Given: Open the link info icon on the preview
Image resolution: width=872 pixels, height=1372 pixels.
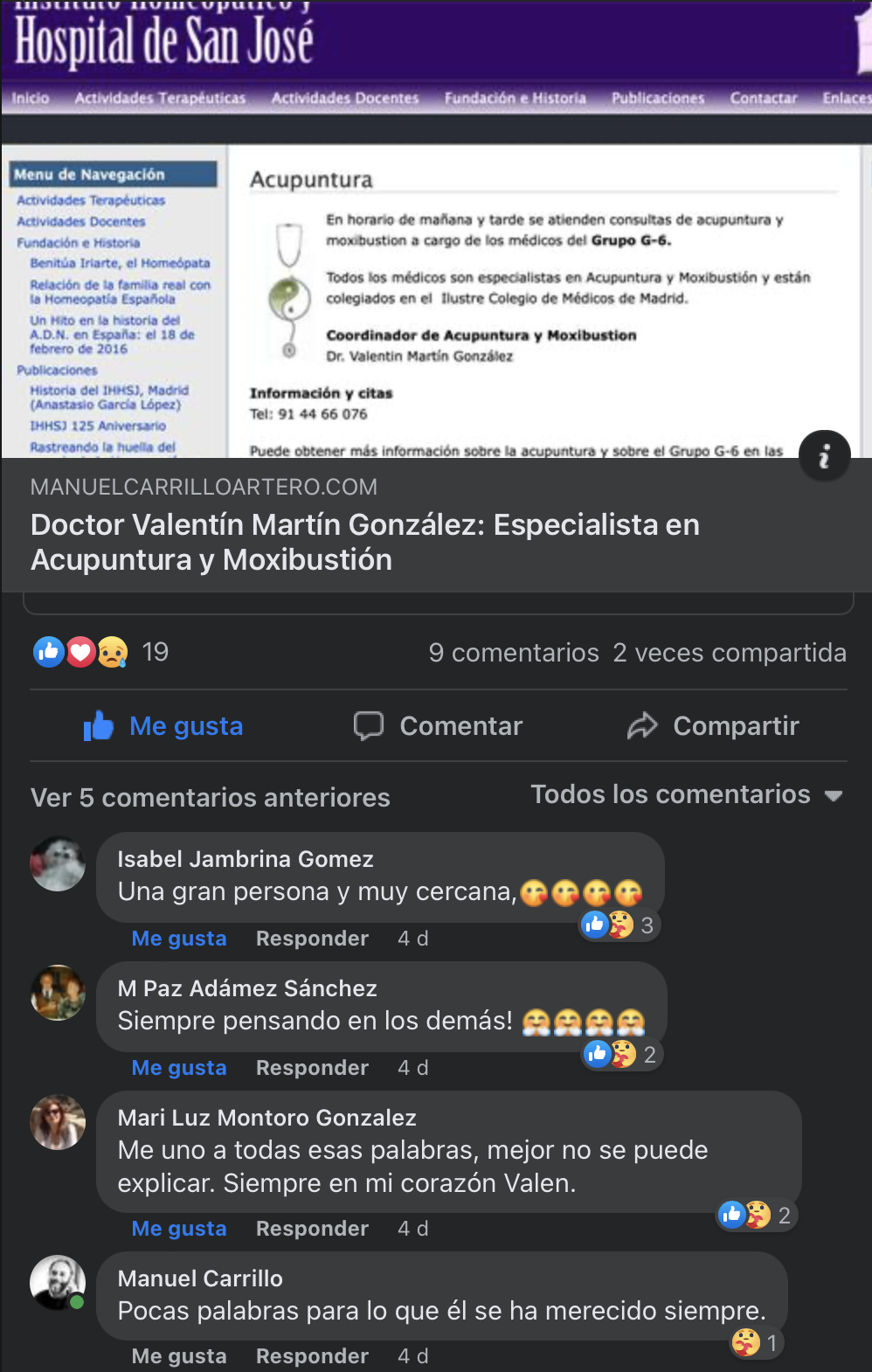Looking at the screenshot, I should point(824,455).
